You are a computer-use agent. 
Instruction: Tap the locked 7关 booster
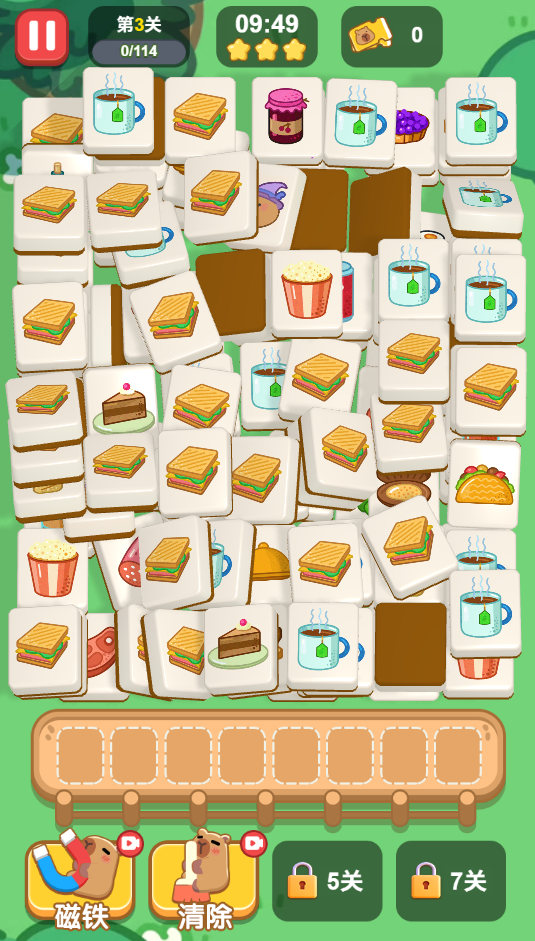pos(451,881)
